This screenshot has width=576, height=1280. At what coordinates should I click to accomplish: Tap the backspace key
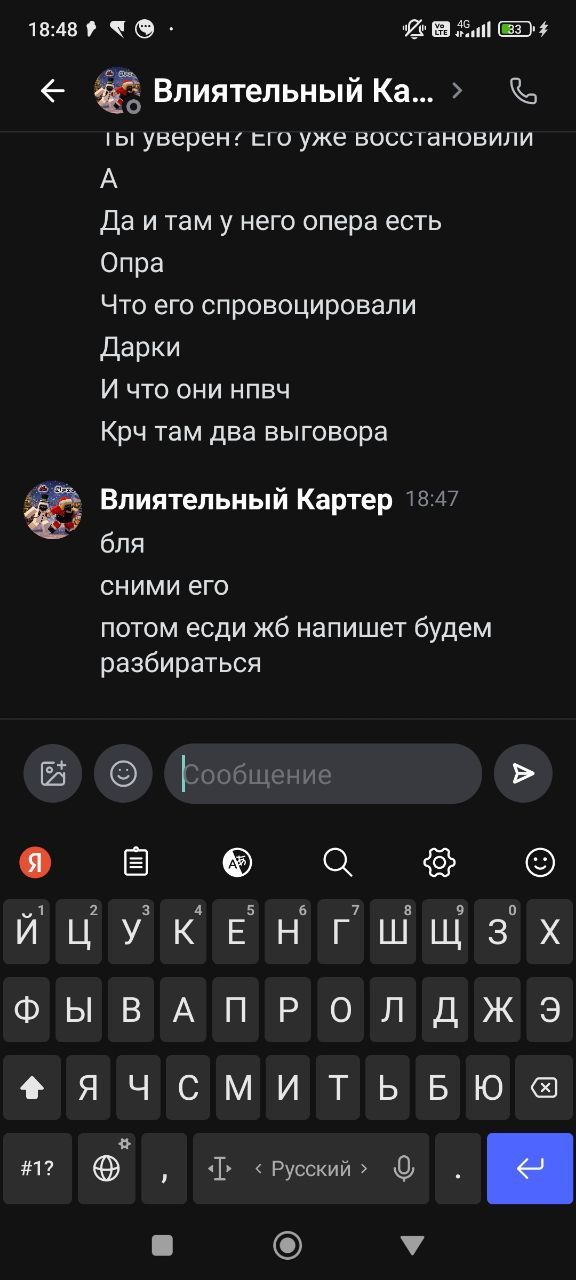(x=543, y=1088)
